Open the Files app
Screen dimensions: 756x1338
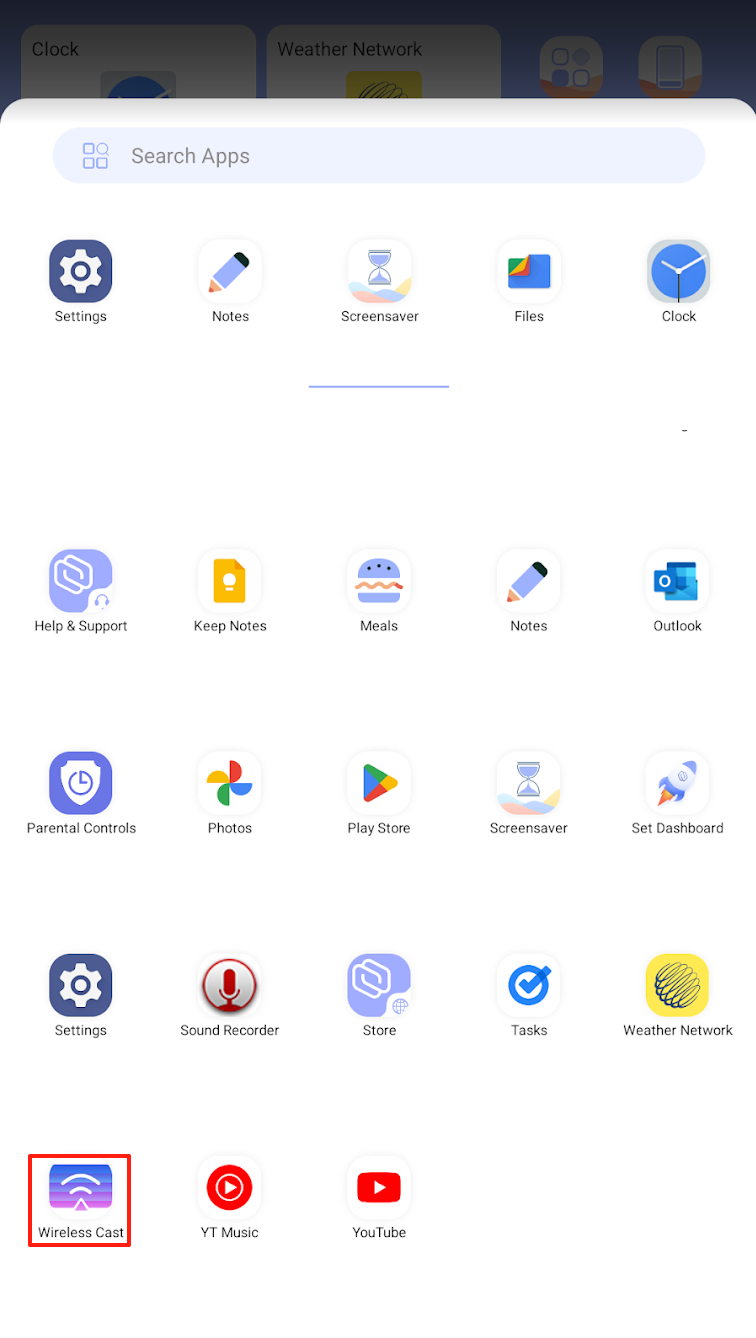[528, 272]
